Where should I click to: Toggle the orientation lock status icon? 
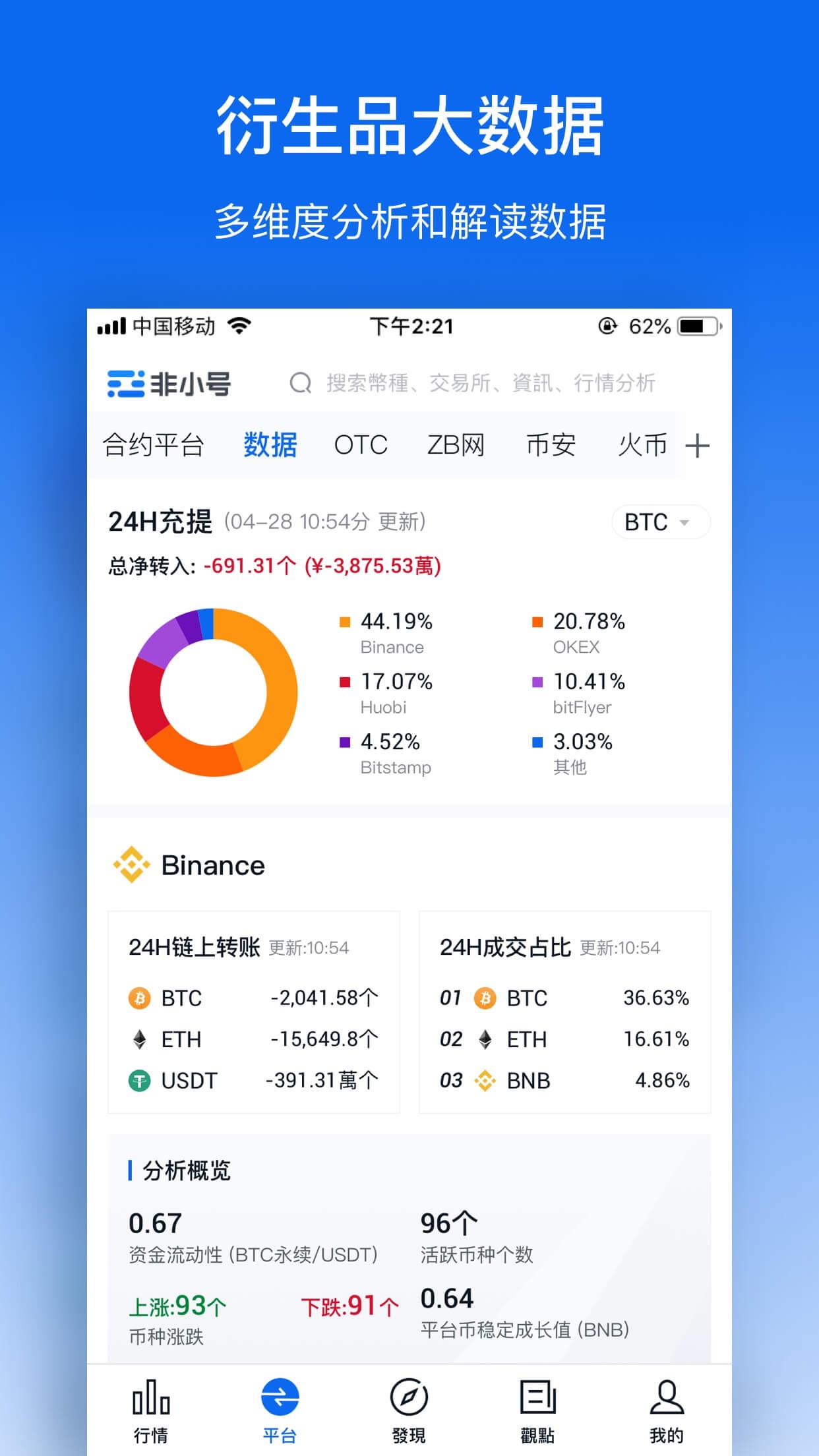tap(608, 325)
